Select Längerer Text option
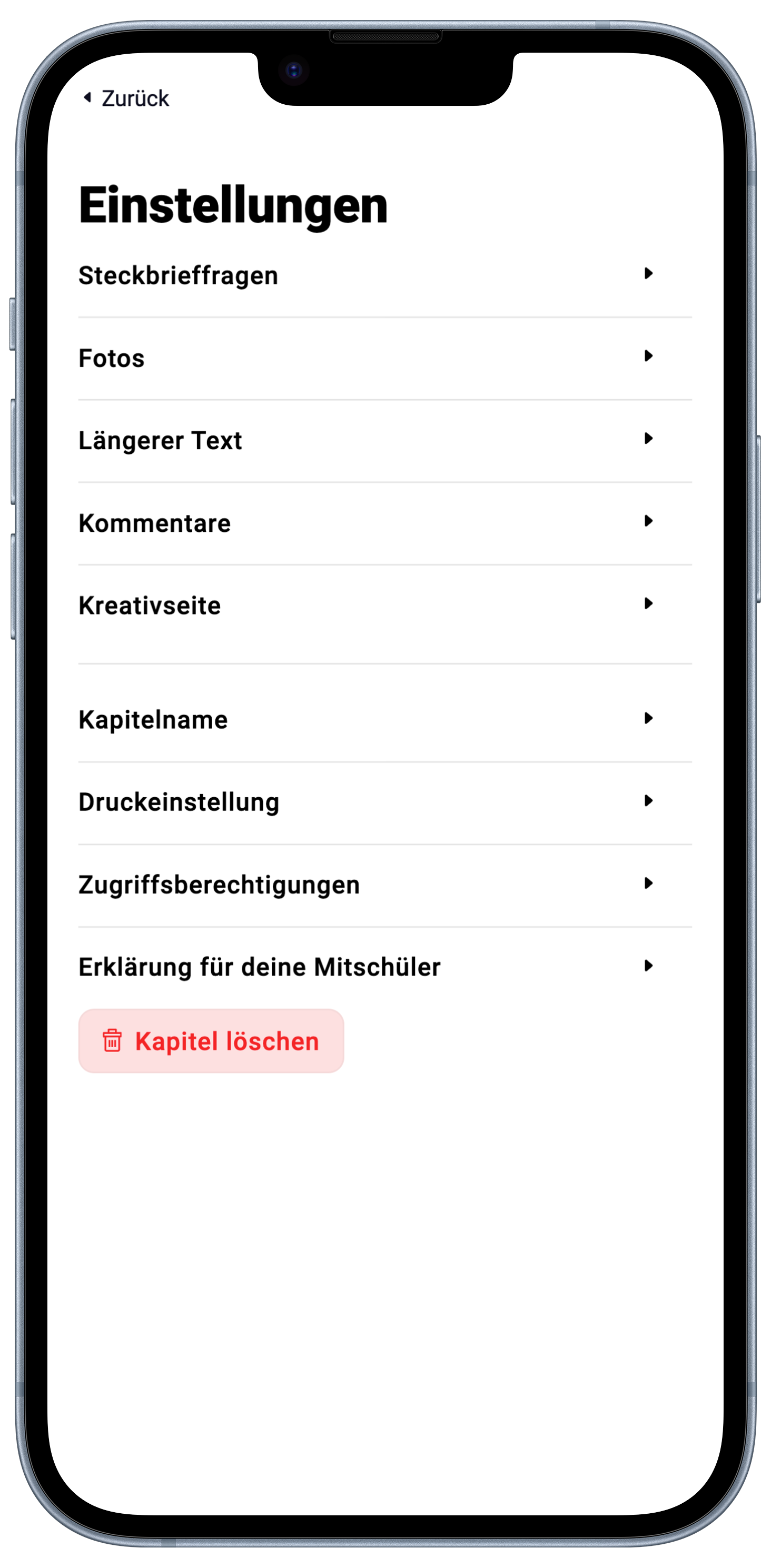The image size is (771, 1568). pos(365,440)
